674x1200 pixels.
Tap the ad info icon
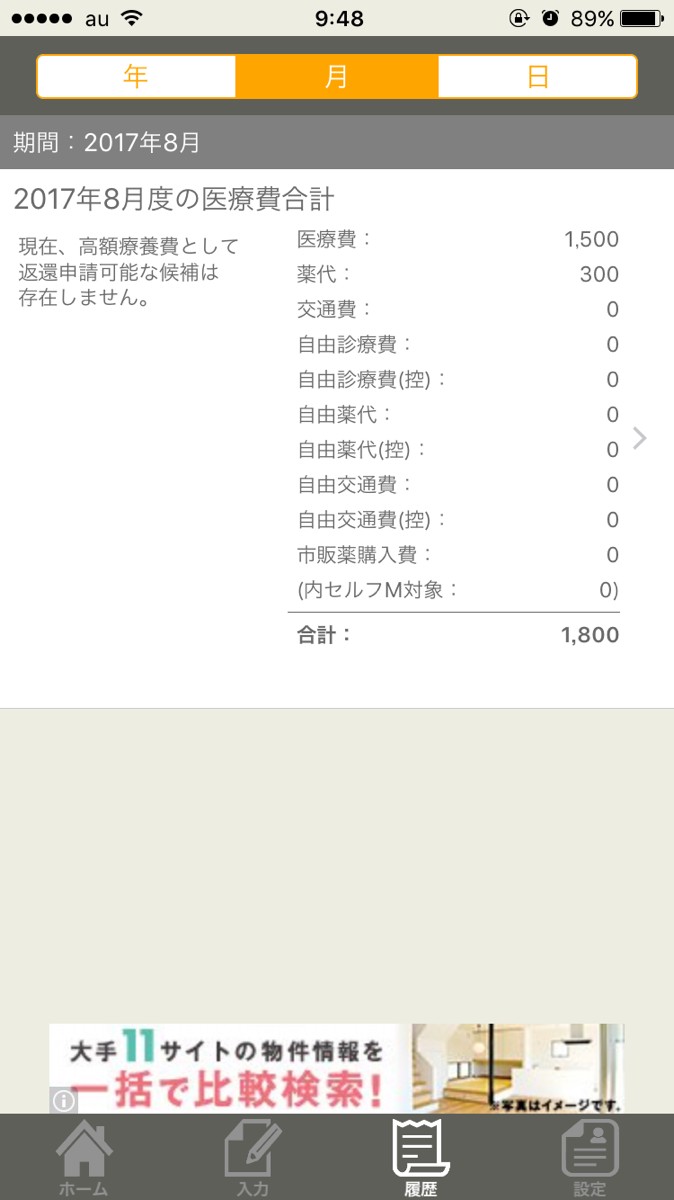tap(64, 1101)
